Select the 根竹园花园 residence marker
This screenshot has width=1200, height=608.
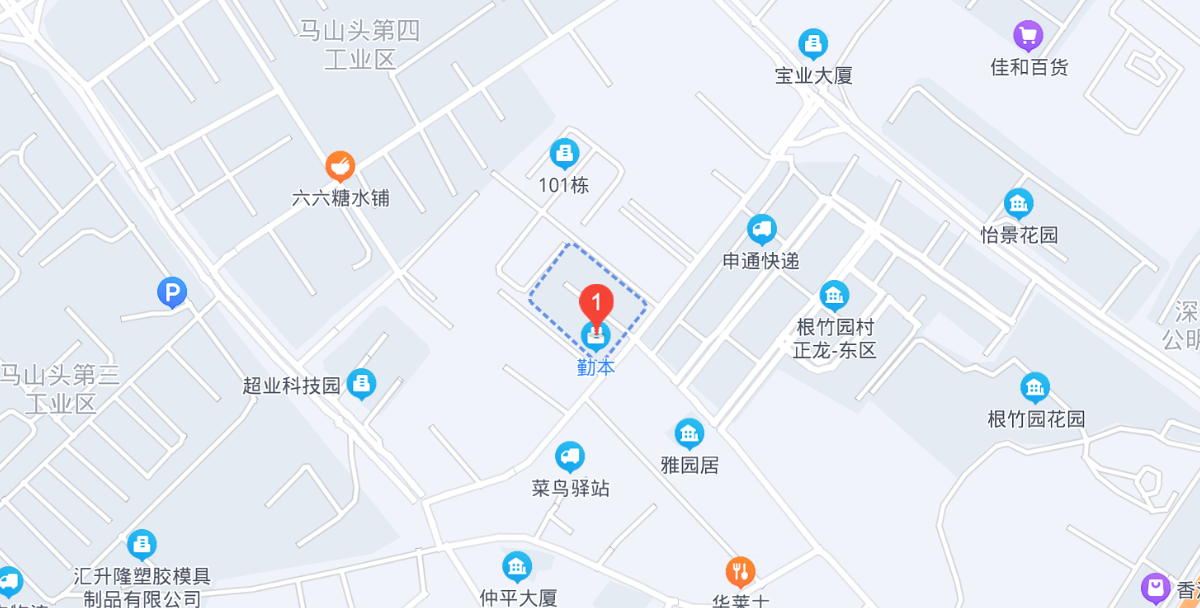tap(1035, 388)
